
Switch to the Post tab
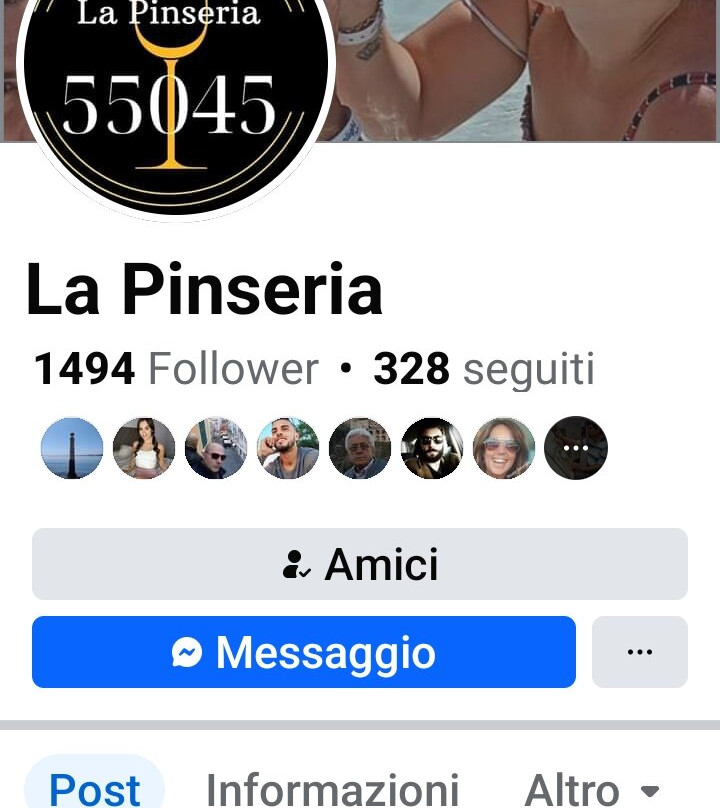click(x=95, y=788)
